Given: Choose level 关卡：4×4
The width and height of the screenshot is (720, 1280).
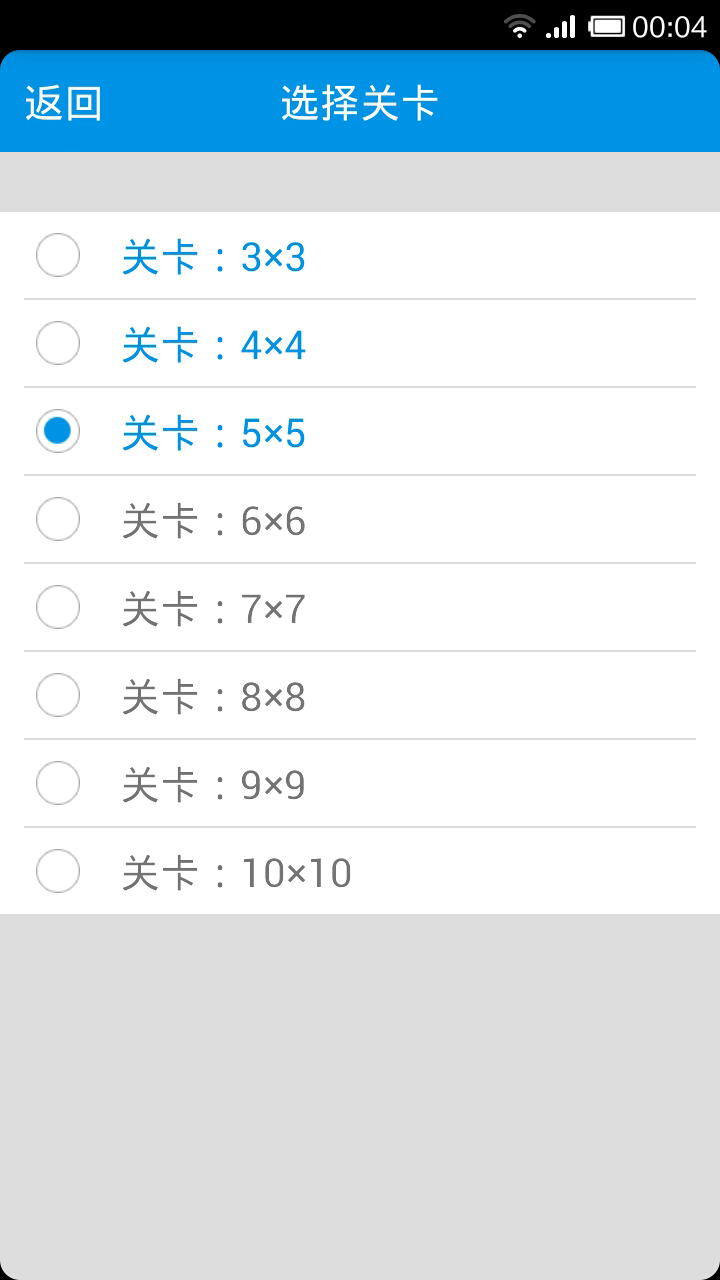Looking at the screenshot, I should click(360, 343).
